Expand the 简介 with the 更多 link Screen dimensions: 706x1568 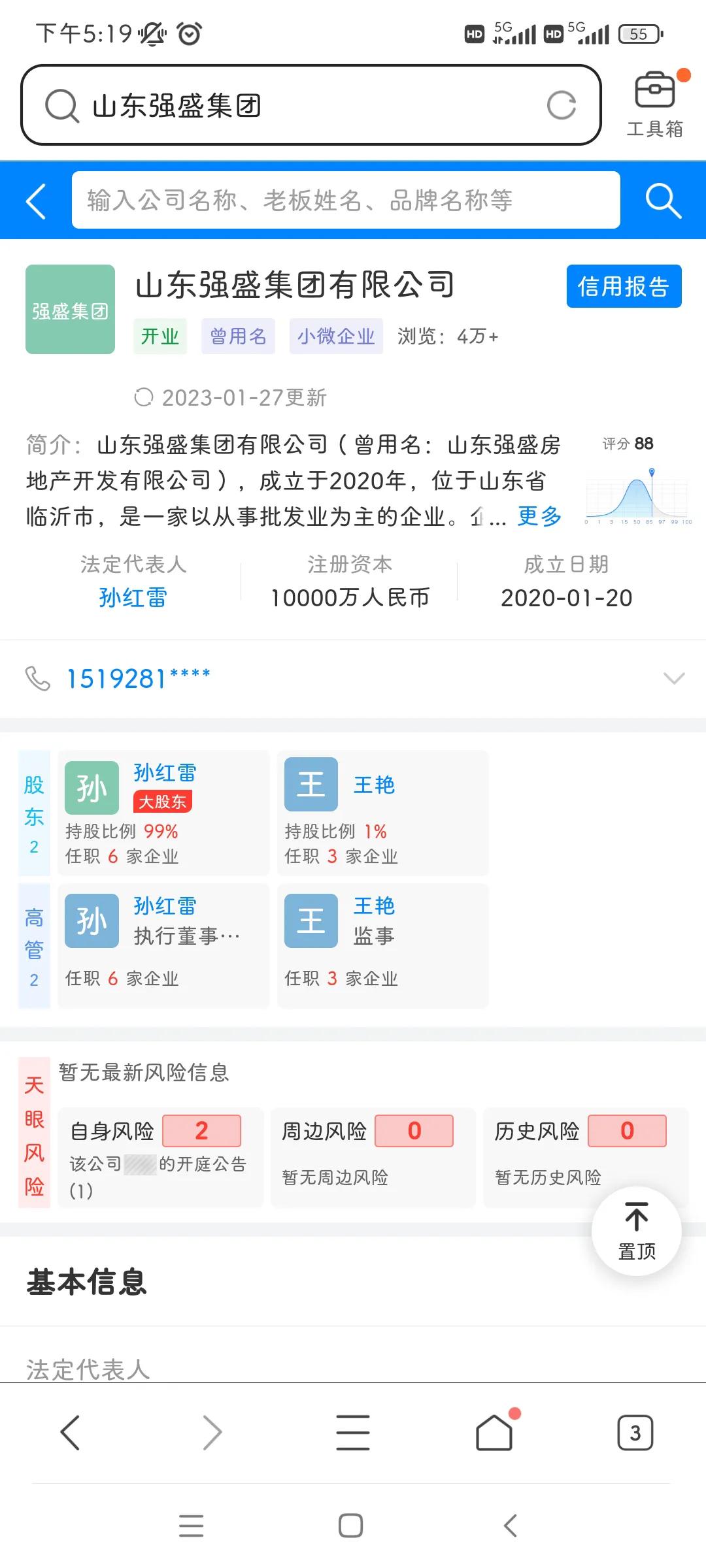click(x=539, y=516)
